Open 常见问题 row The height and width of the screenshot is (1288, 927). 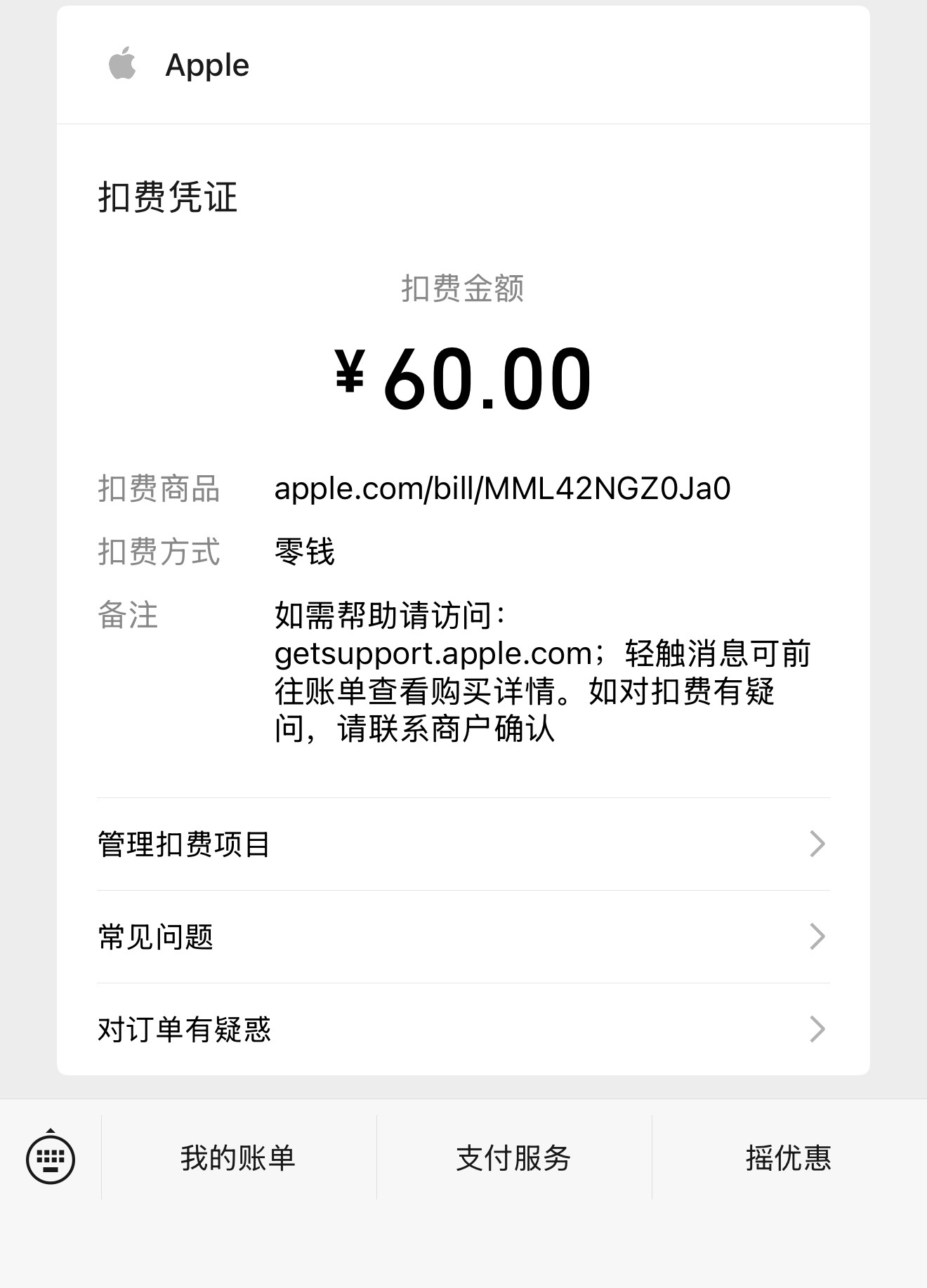coord(463,936)
